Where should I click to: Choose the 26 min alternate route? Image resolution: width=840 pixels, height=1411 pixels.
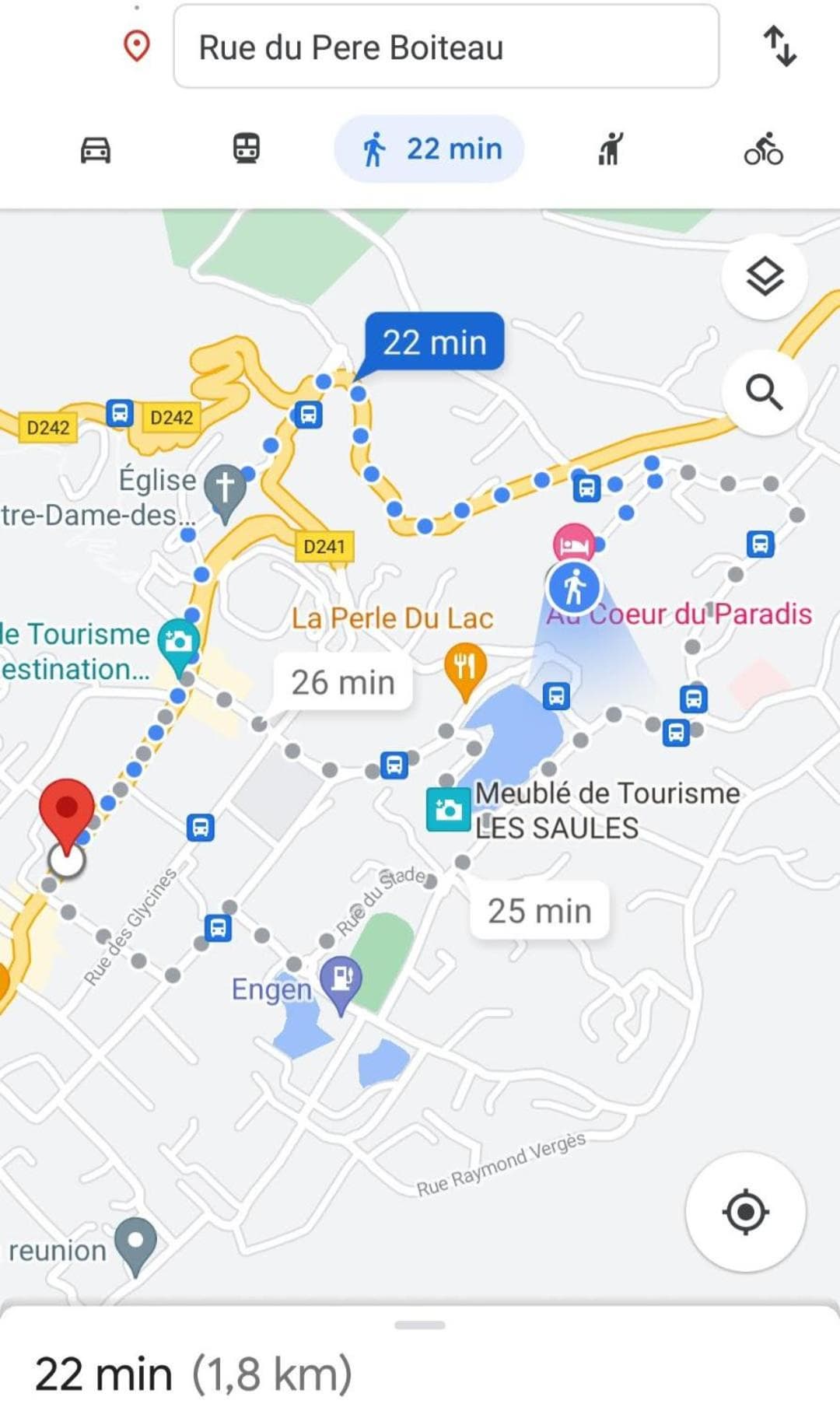click(x=343, y=682)
